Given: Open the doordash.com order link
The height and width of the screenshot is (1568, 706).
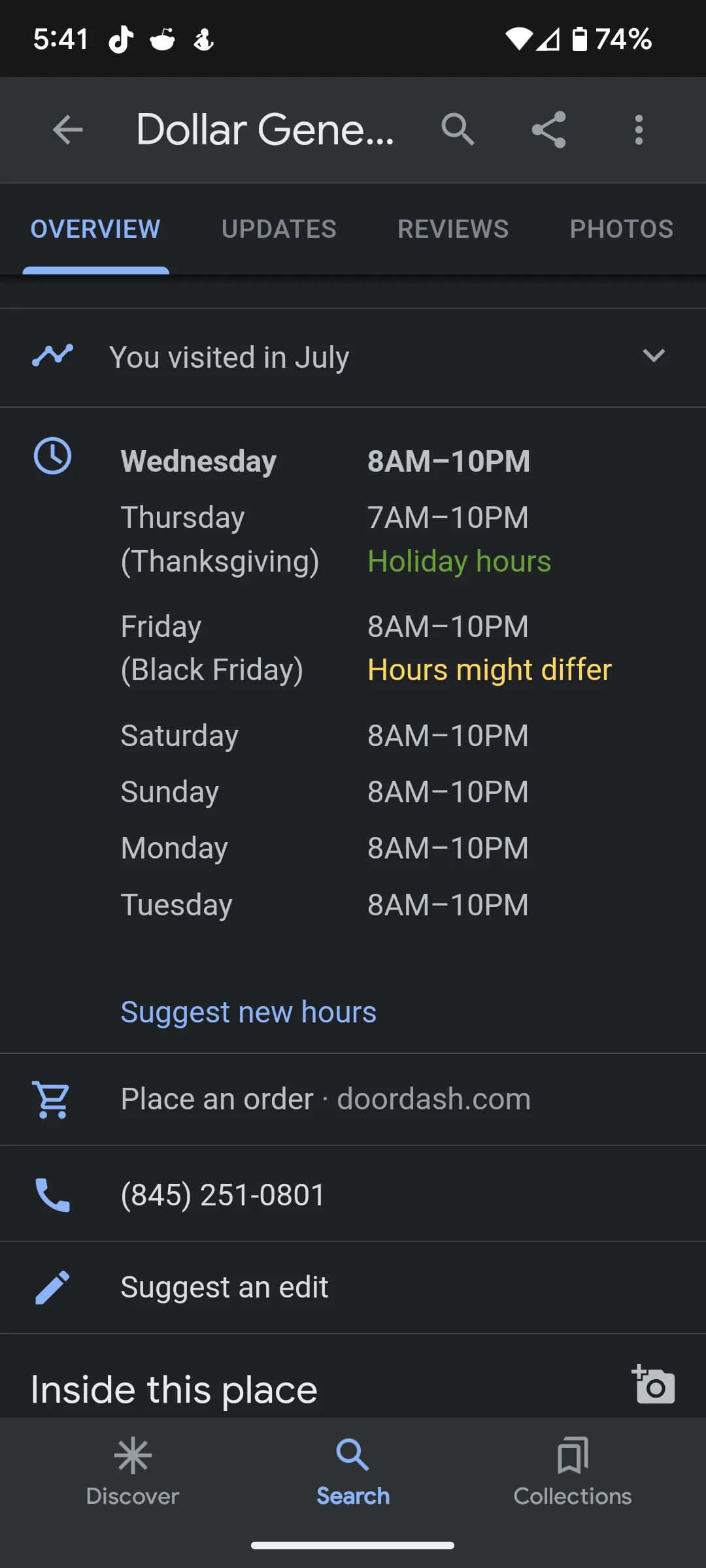Looking at the screenshot, I should point(325,1099).
